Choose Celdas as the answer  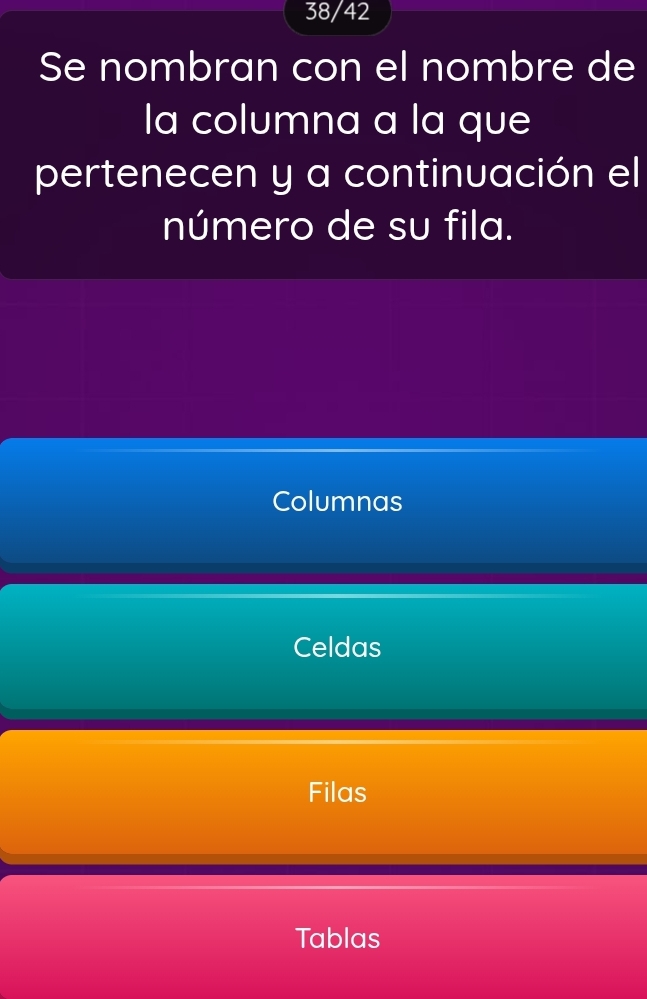click(x=336, y=648)
